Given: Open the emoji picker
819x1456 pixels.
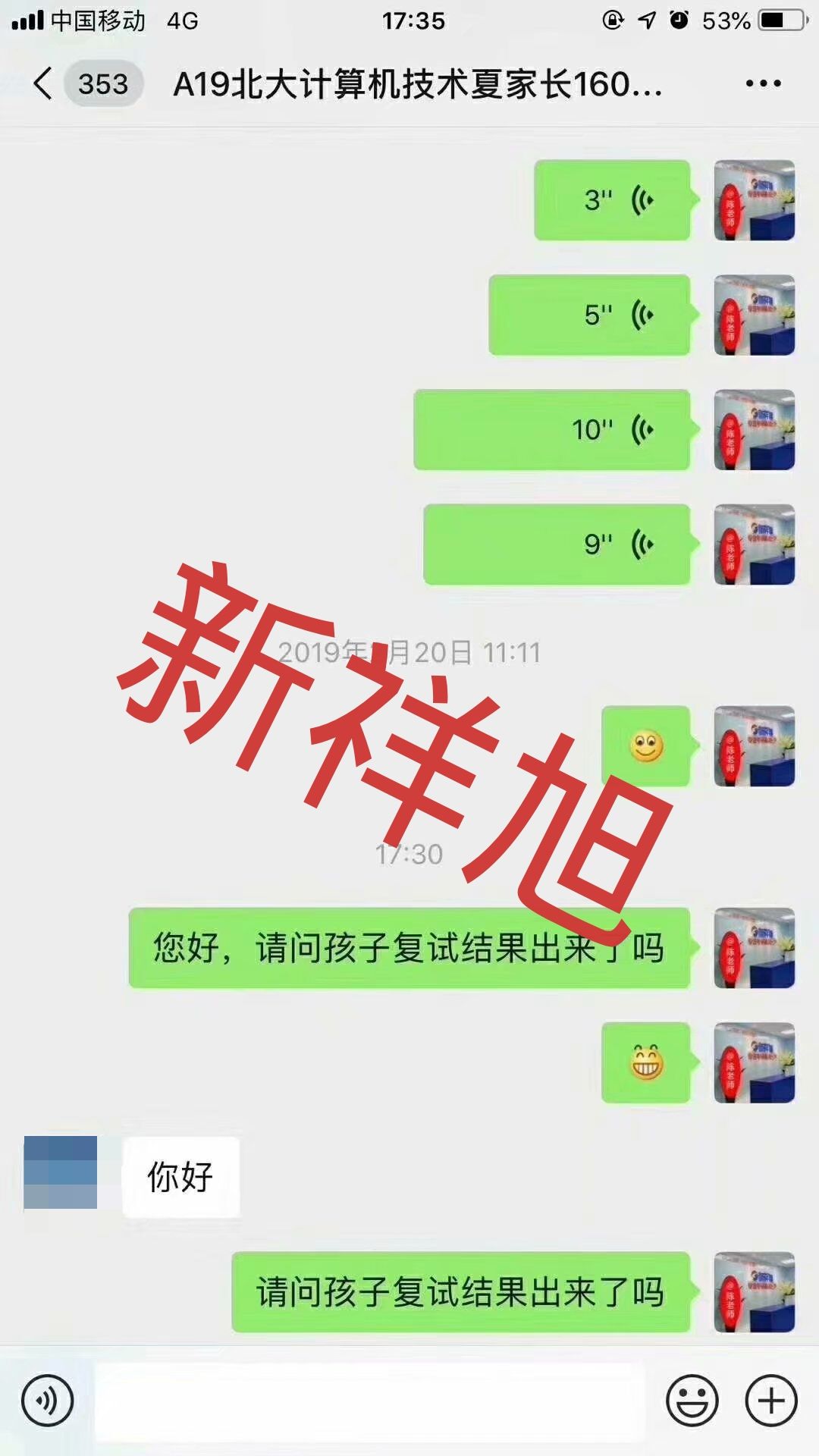Looking at the screenshot, I should click(692, 1401).
